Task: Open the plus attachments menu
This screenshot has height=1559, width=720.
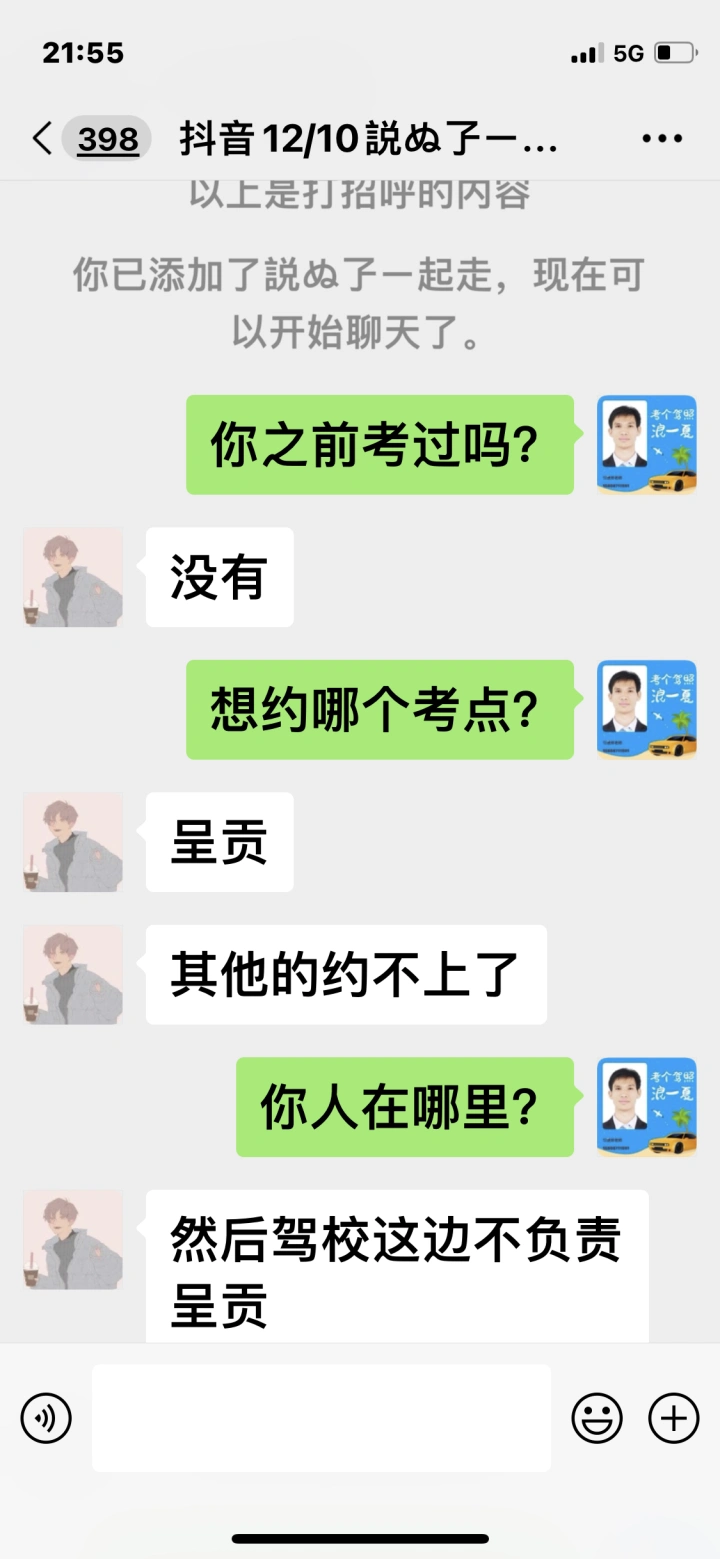Action: (x=674, y=1417)
